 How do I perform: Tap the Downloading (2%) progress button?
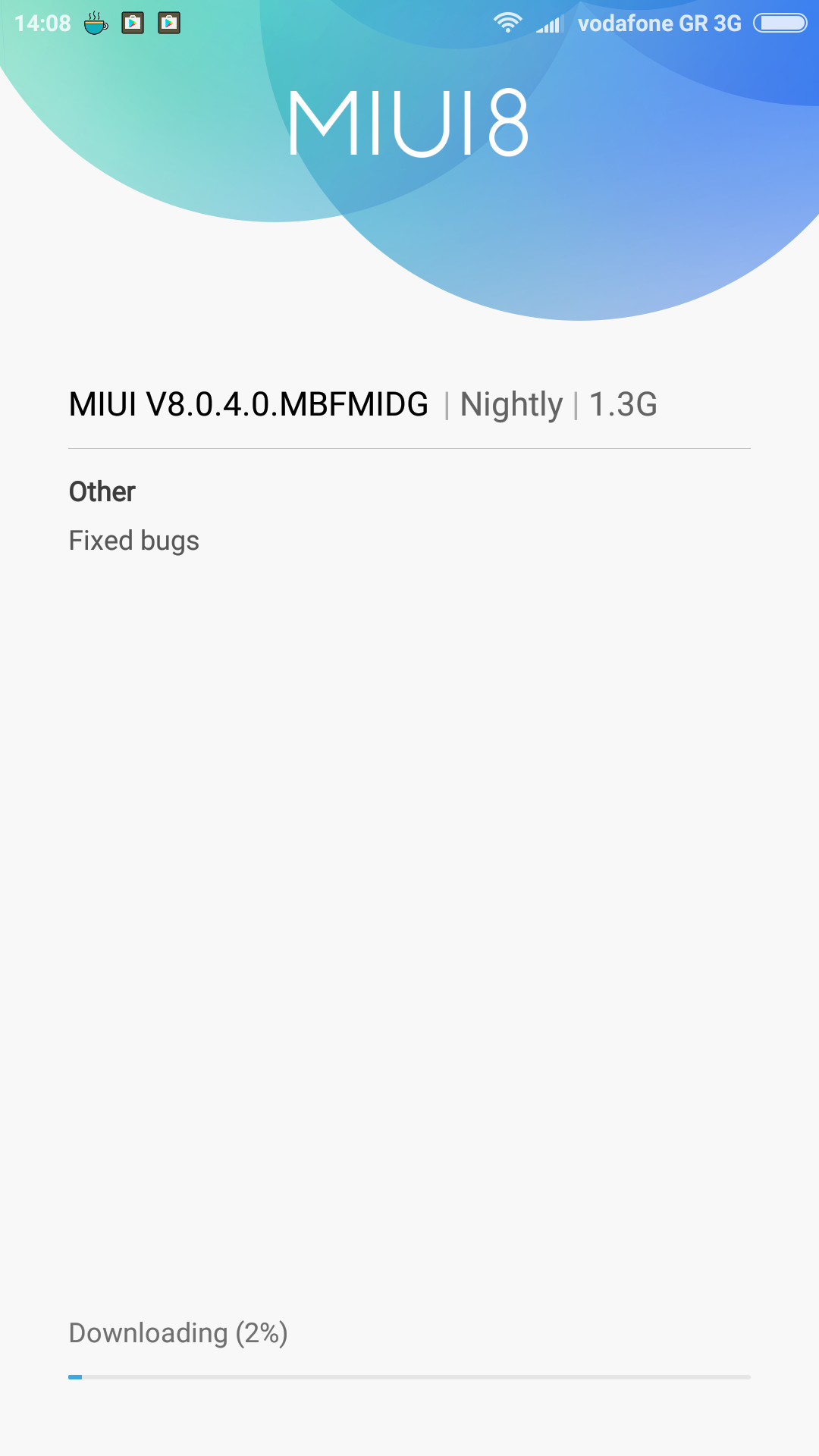[409, 1350]
